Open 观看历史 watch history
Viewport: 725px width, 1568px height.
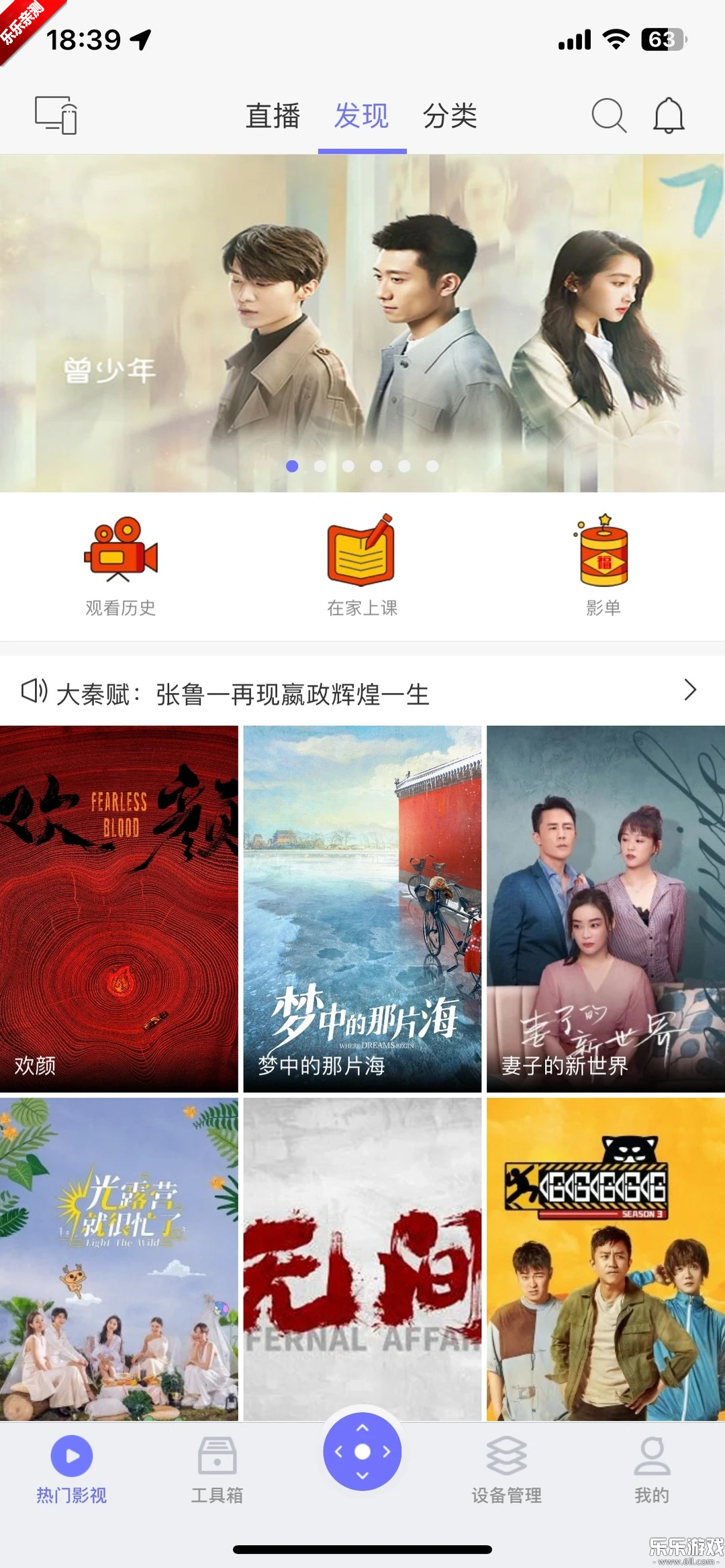(x=121, y=566)
